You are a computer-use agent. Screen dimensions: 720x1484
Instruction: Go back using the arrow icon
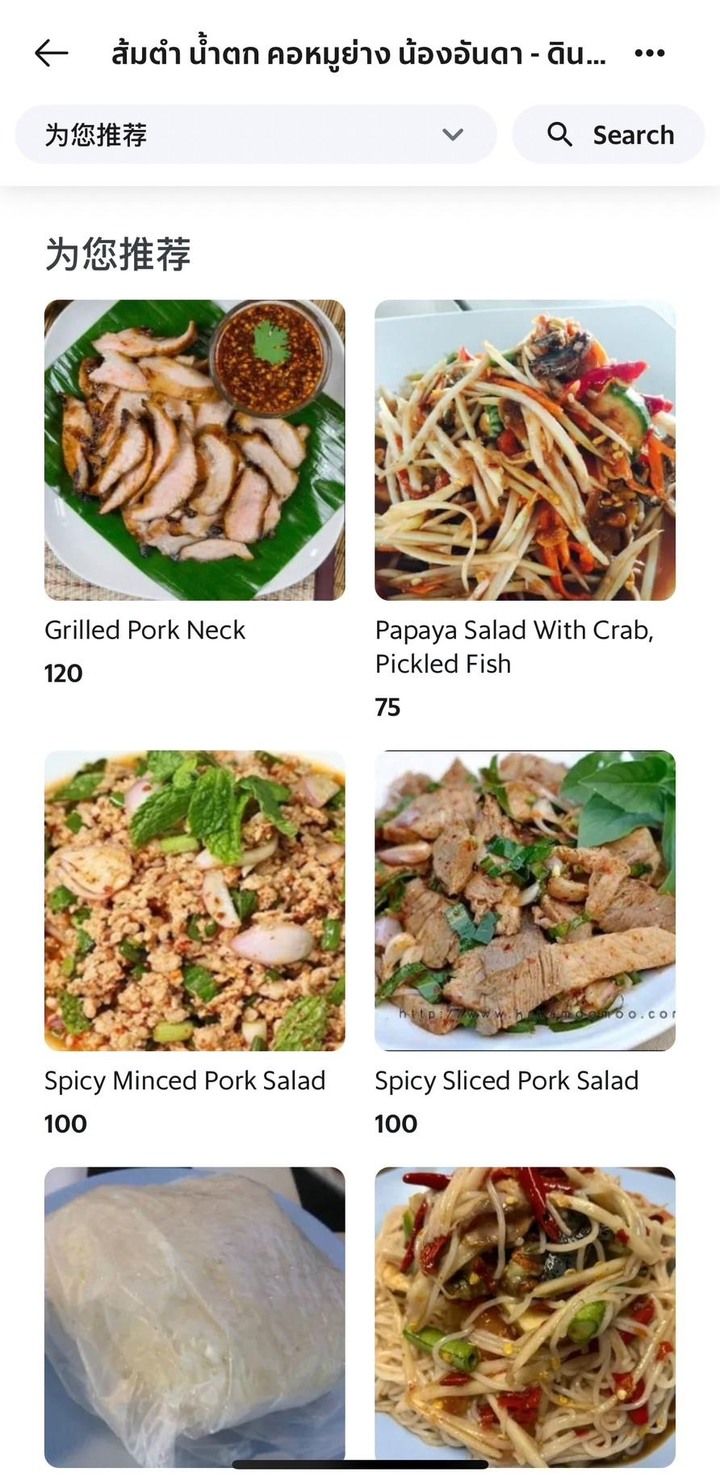[51, 53]
